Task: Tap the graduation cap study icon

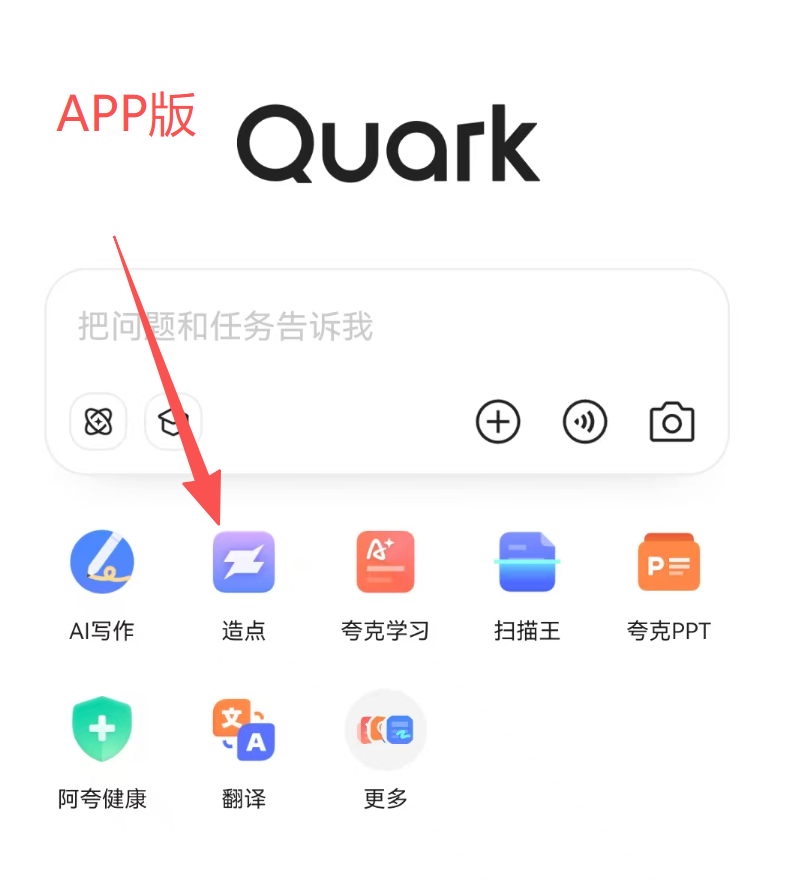Action: click(173, 422)
